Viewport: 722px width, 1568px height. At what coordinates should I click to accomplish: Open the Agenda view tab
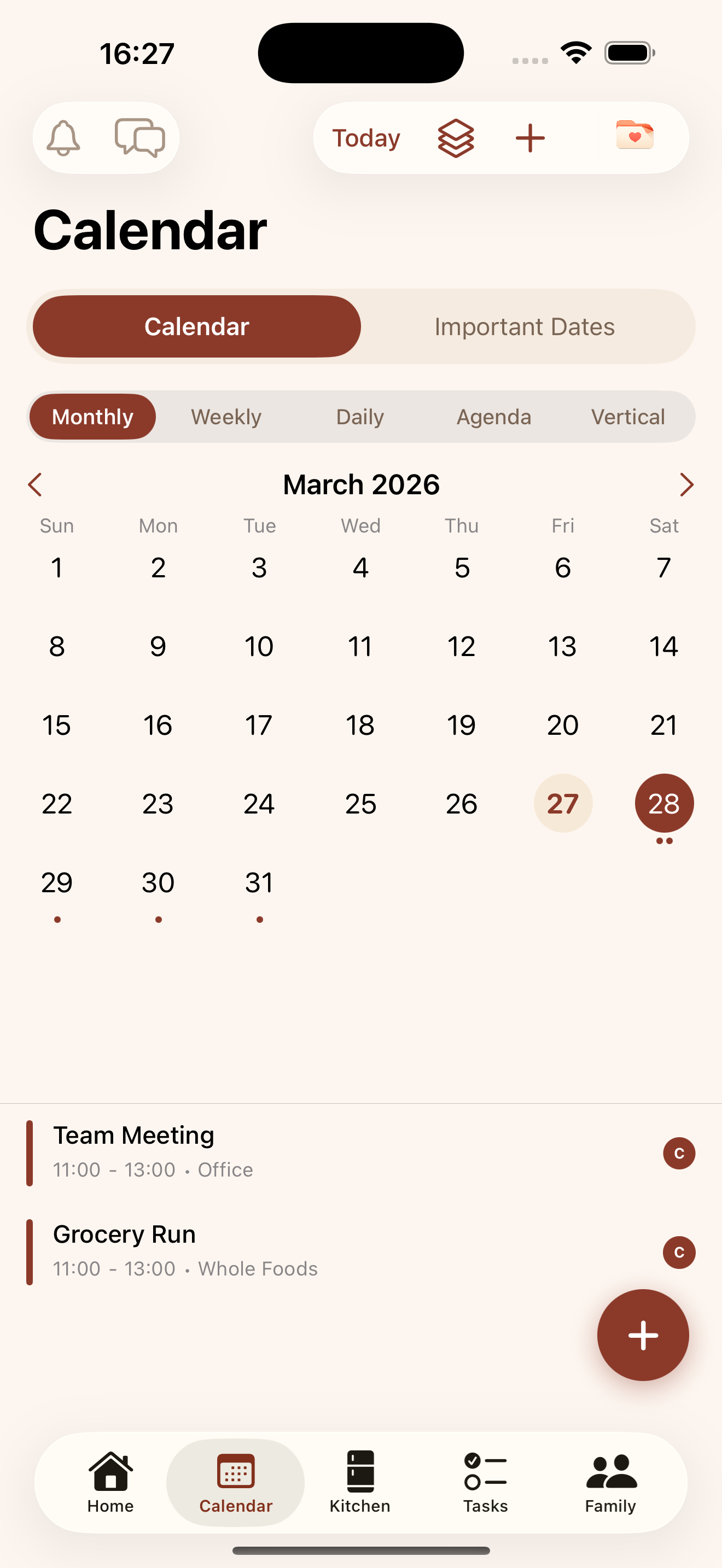point(494,417)
